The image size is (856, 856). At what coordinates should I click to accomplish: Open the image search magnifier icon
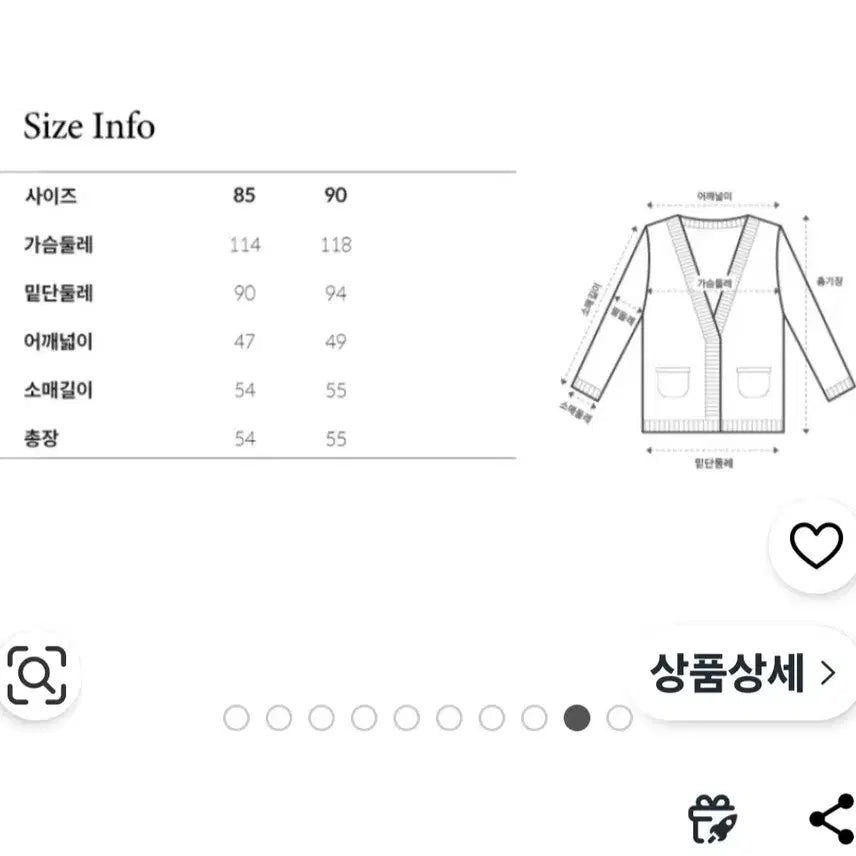click(x=37, y=675)
